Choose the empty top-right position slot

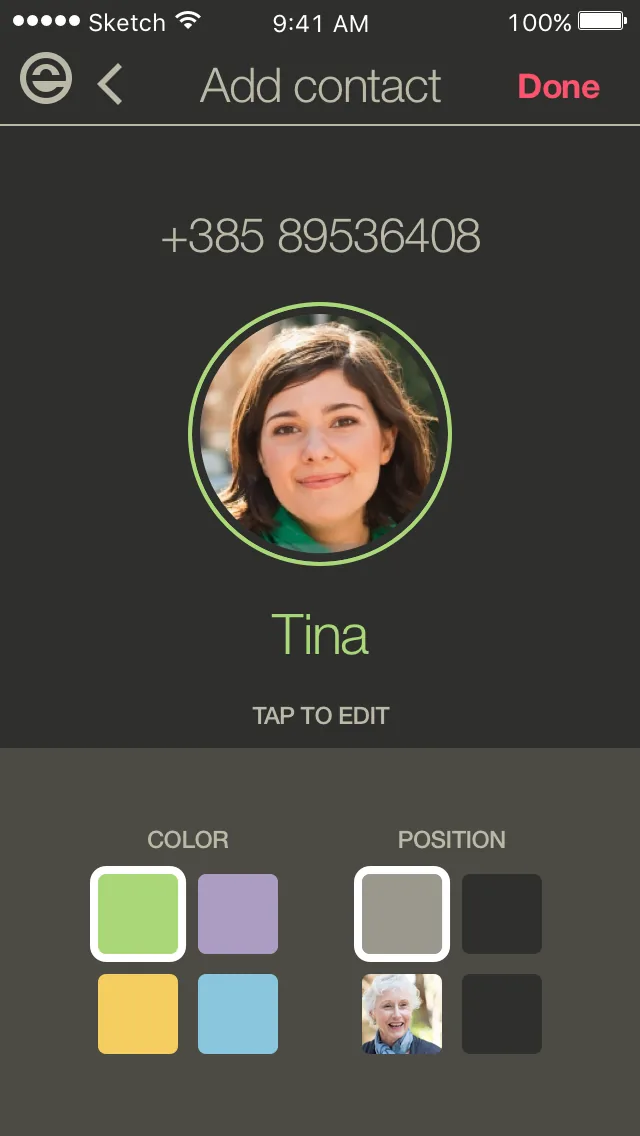pyautogui.click(x=502, y=914)
